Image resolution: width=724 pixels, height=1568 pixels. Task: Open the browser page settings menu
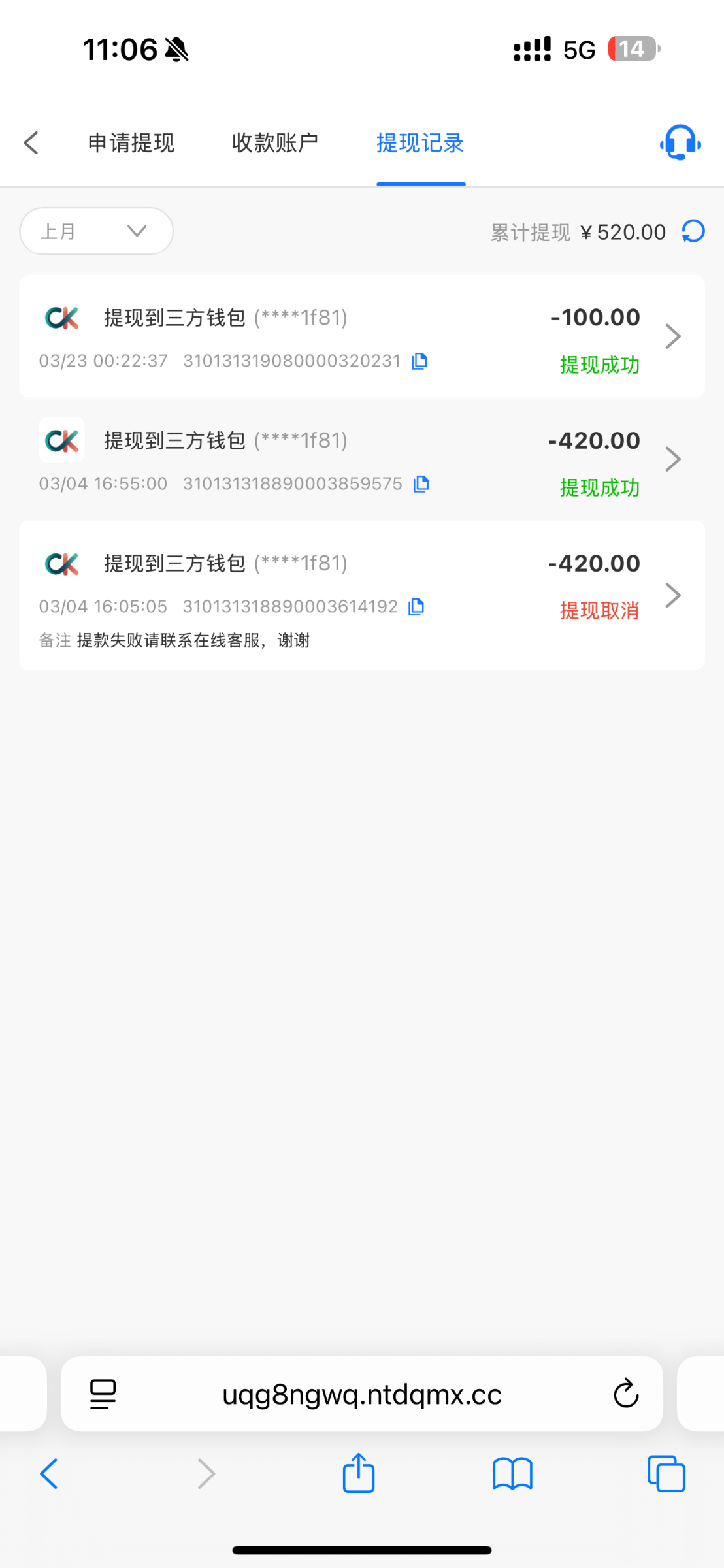tap(103, 1394)
